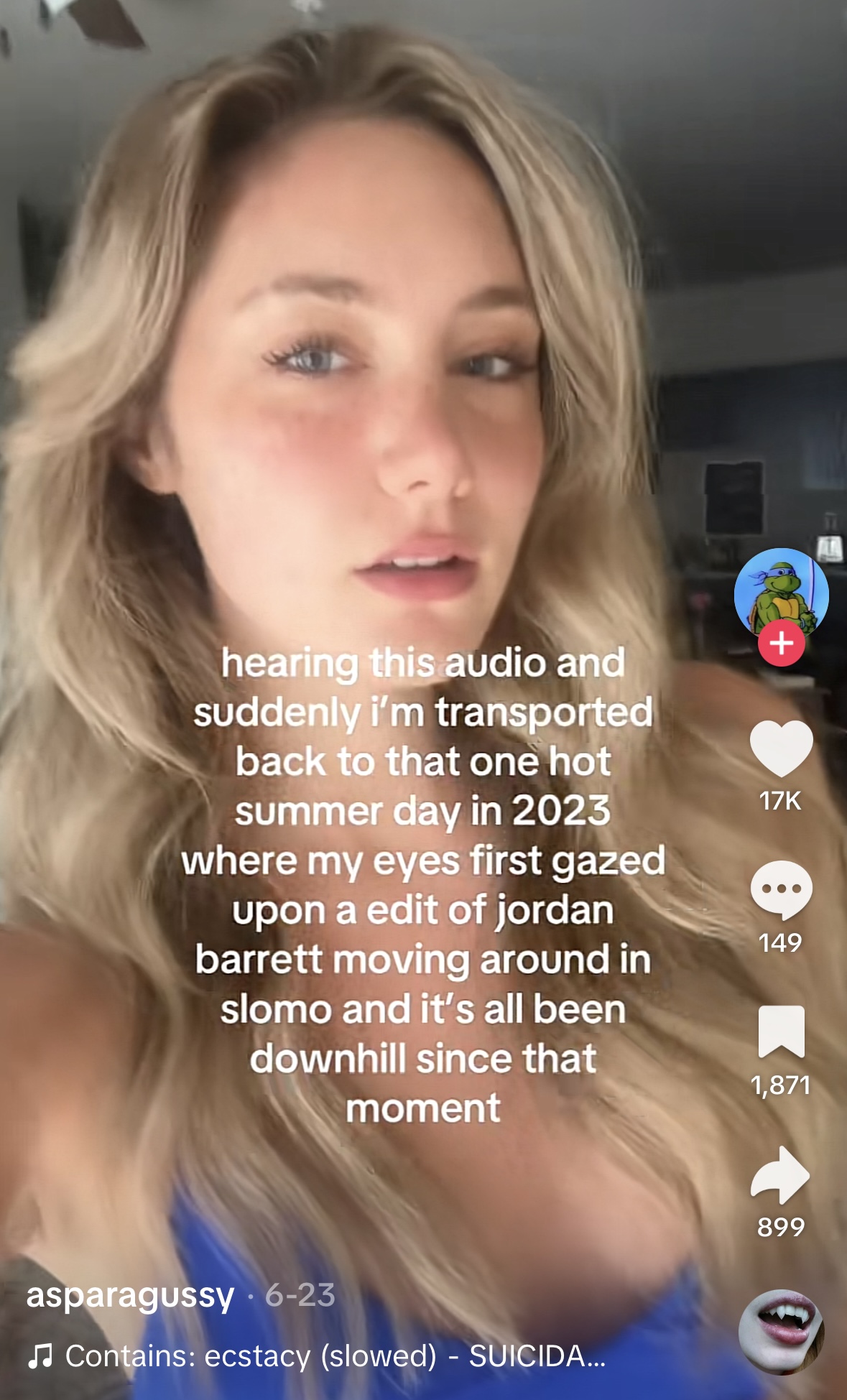
Task: Follow the creator with the red plus button
Action: pyautogui.click(x=782, y=642)
